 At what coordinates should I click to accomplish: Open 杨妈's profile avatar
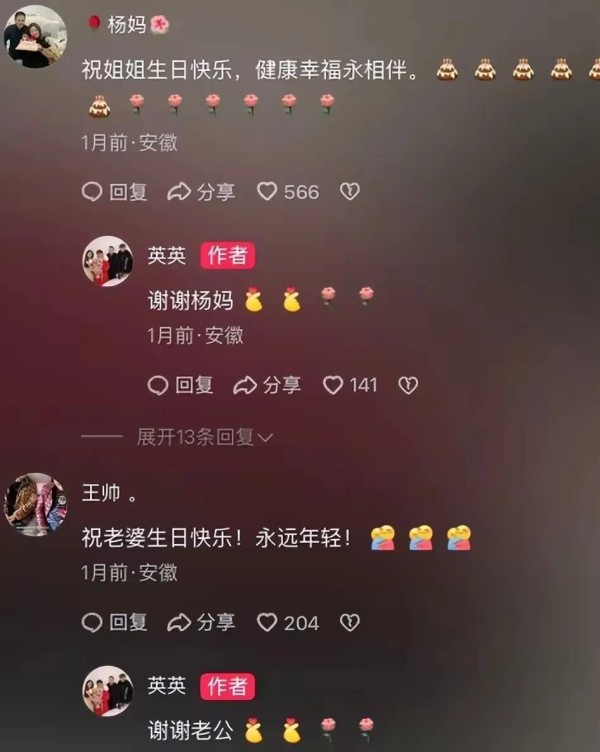[x=36, y=37]
